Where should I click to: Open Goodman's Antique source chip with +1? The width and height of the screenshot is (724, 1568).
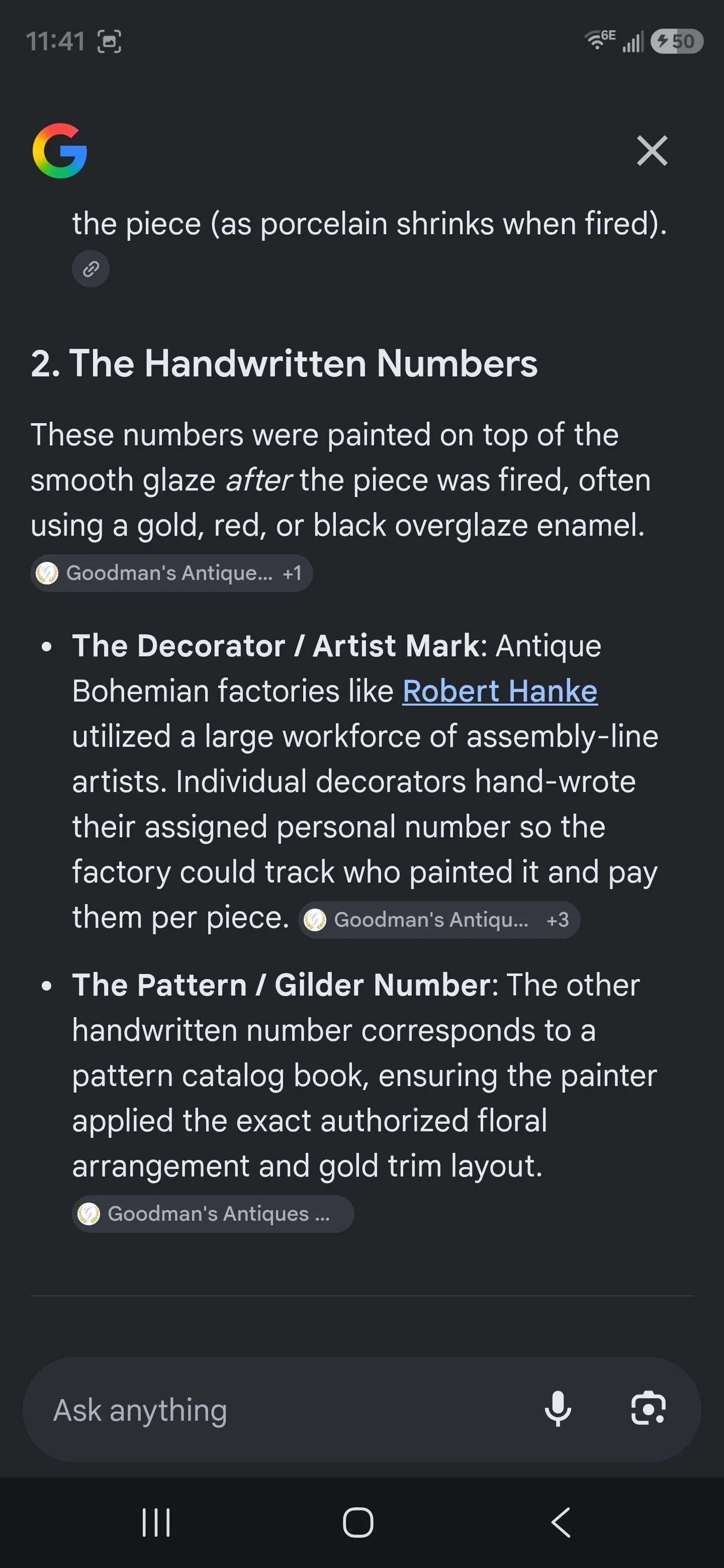click(x=172, y=573)
